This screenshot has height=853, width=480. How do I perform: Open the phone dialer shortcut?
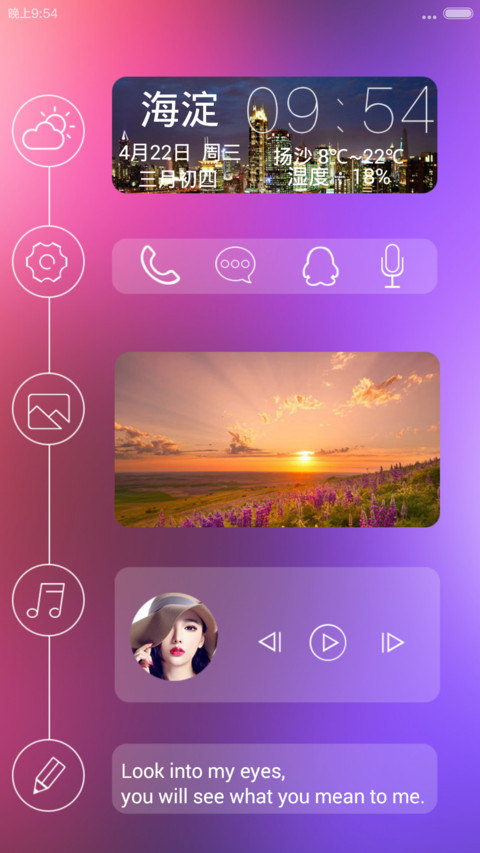pyautogui.click(x=159, y=265)
